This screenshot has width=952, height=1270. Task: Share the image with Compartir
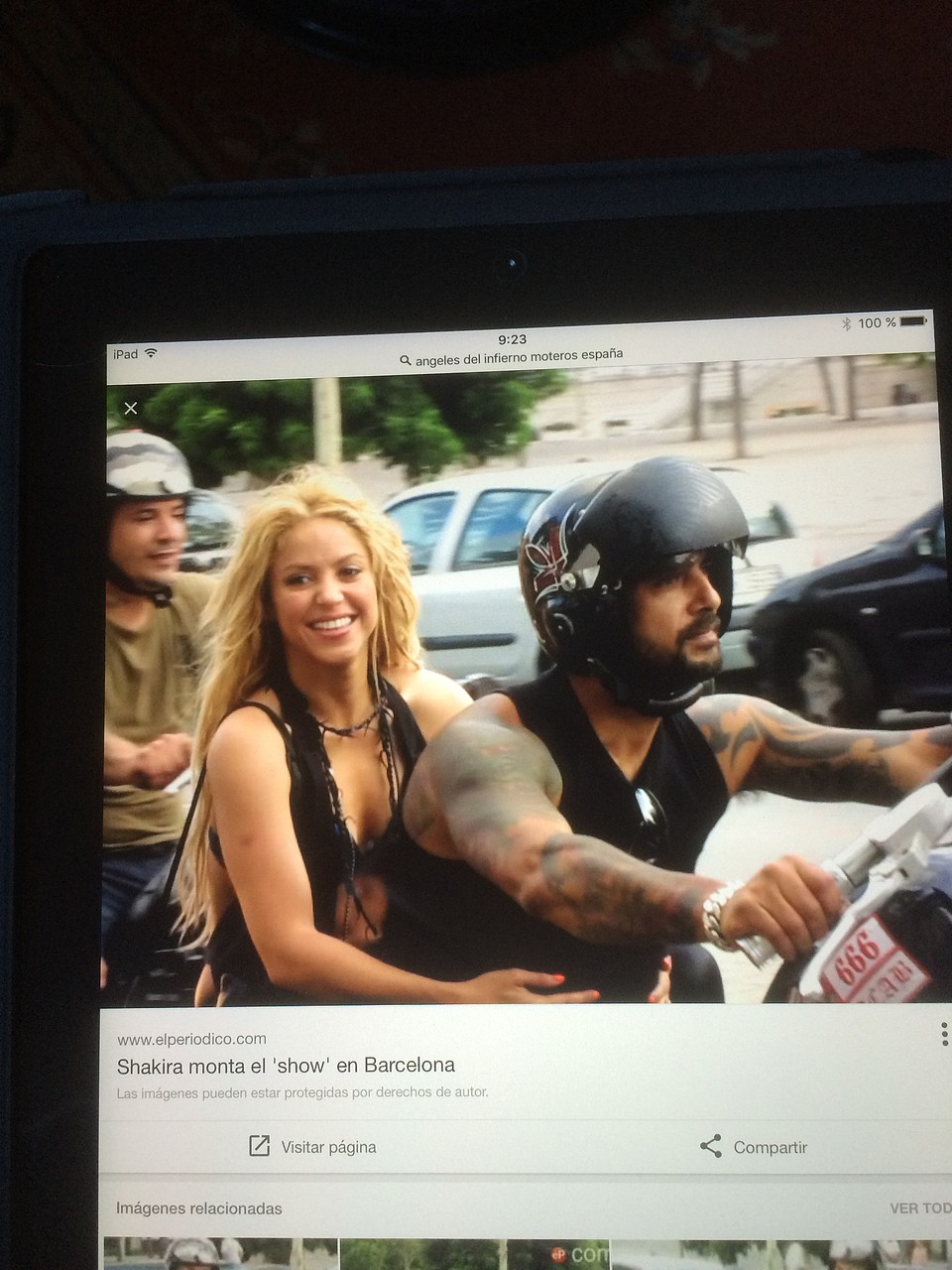tap(754, 1147)
